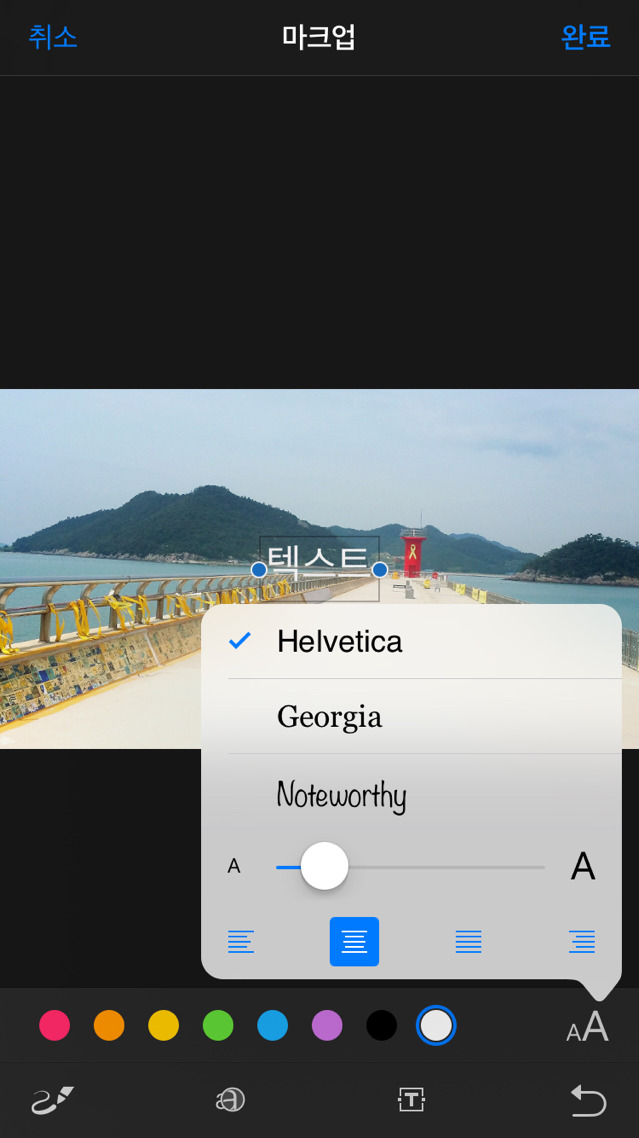Pick the black color swatch
Image resolution: width=639 pixels, height=1138 pixels.
click(x=381, y=1025)
